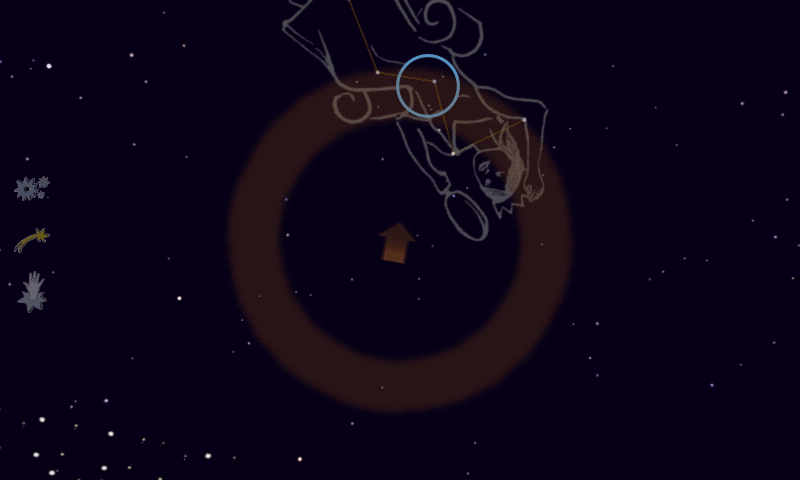
Task: Tap the hand-over-star manual mode icon
Action: coord(32,292)
